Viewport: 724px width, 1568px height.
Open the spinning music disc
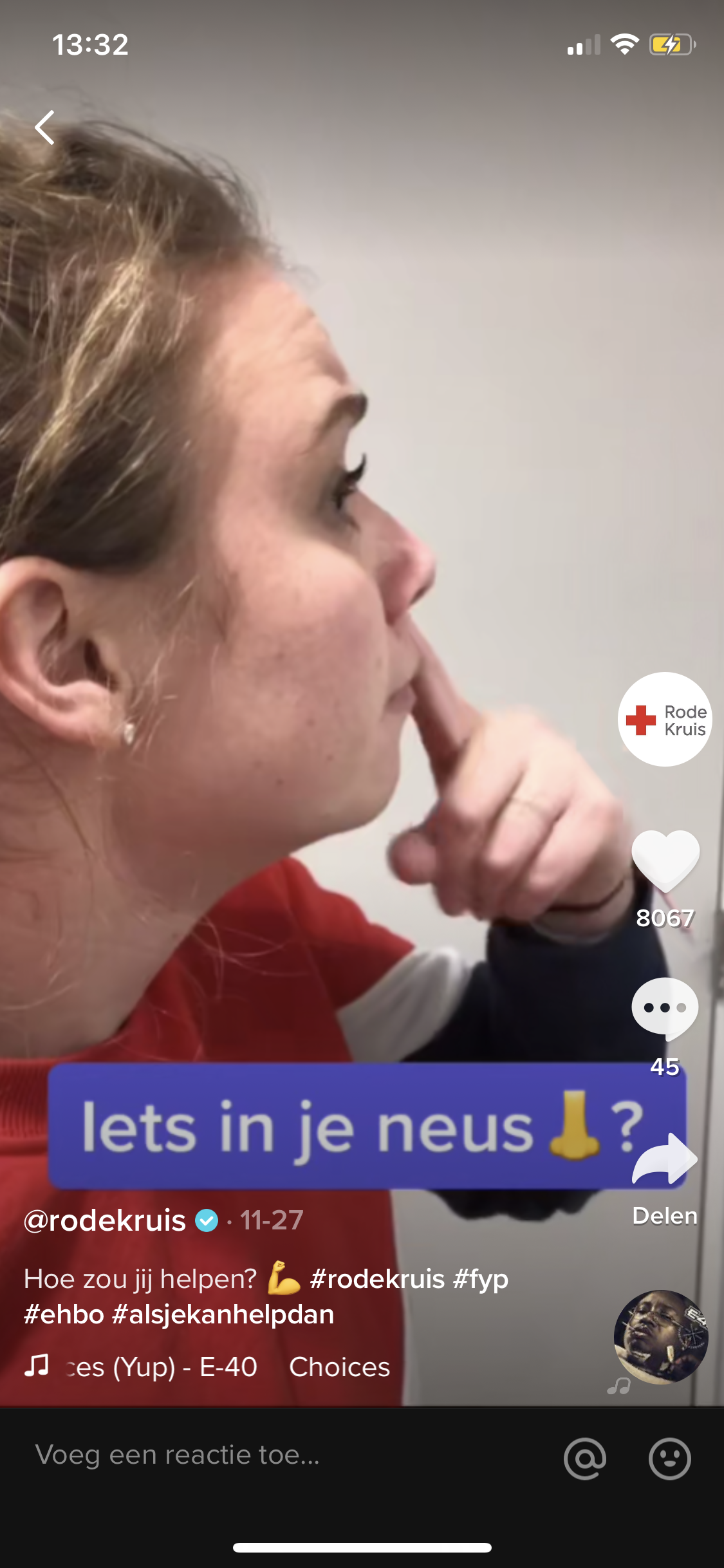click(x=661, y=1337)
